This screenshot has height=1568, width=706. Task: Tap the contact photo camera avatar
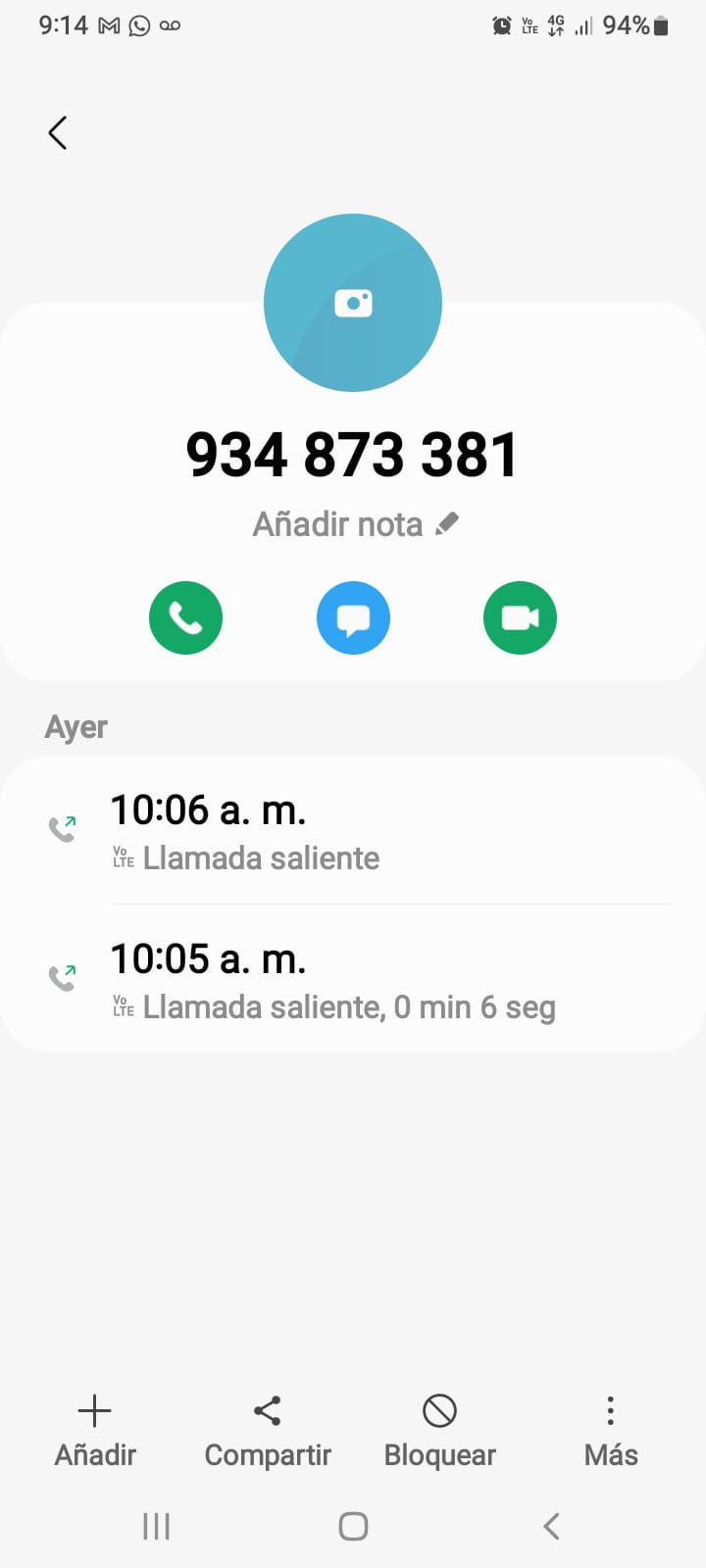[353, 303]
